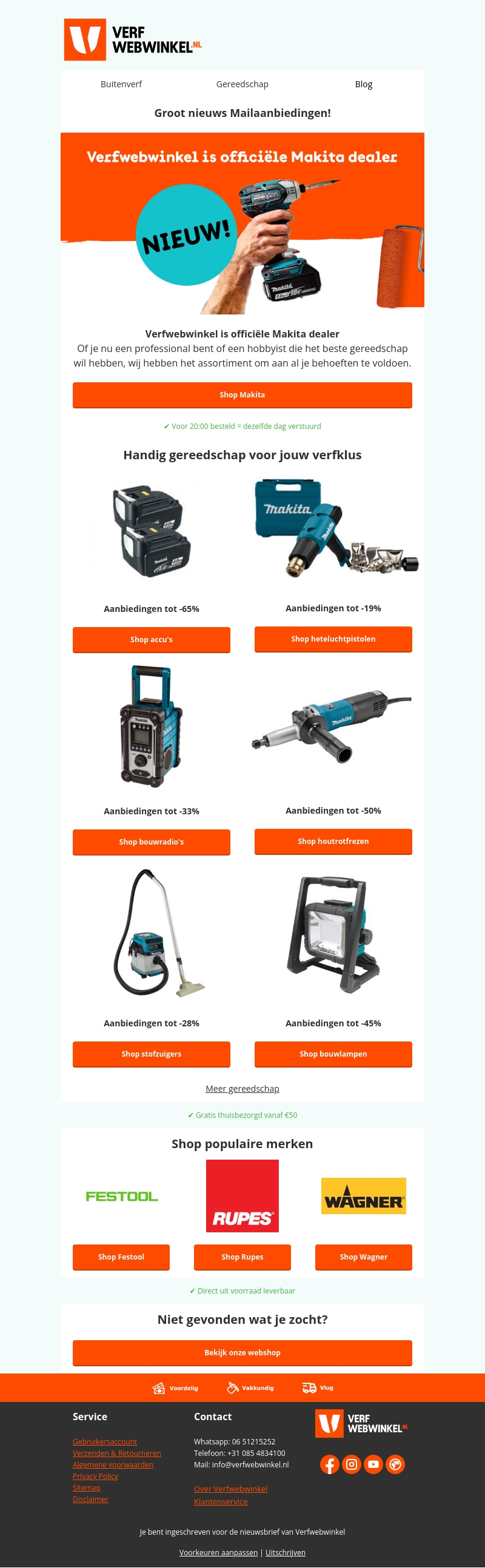This screenshot has width=485, height=1568.
Task: Open the Gereedschap navigation link
Action: pyautogui.click(x=242, y=84)
